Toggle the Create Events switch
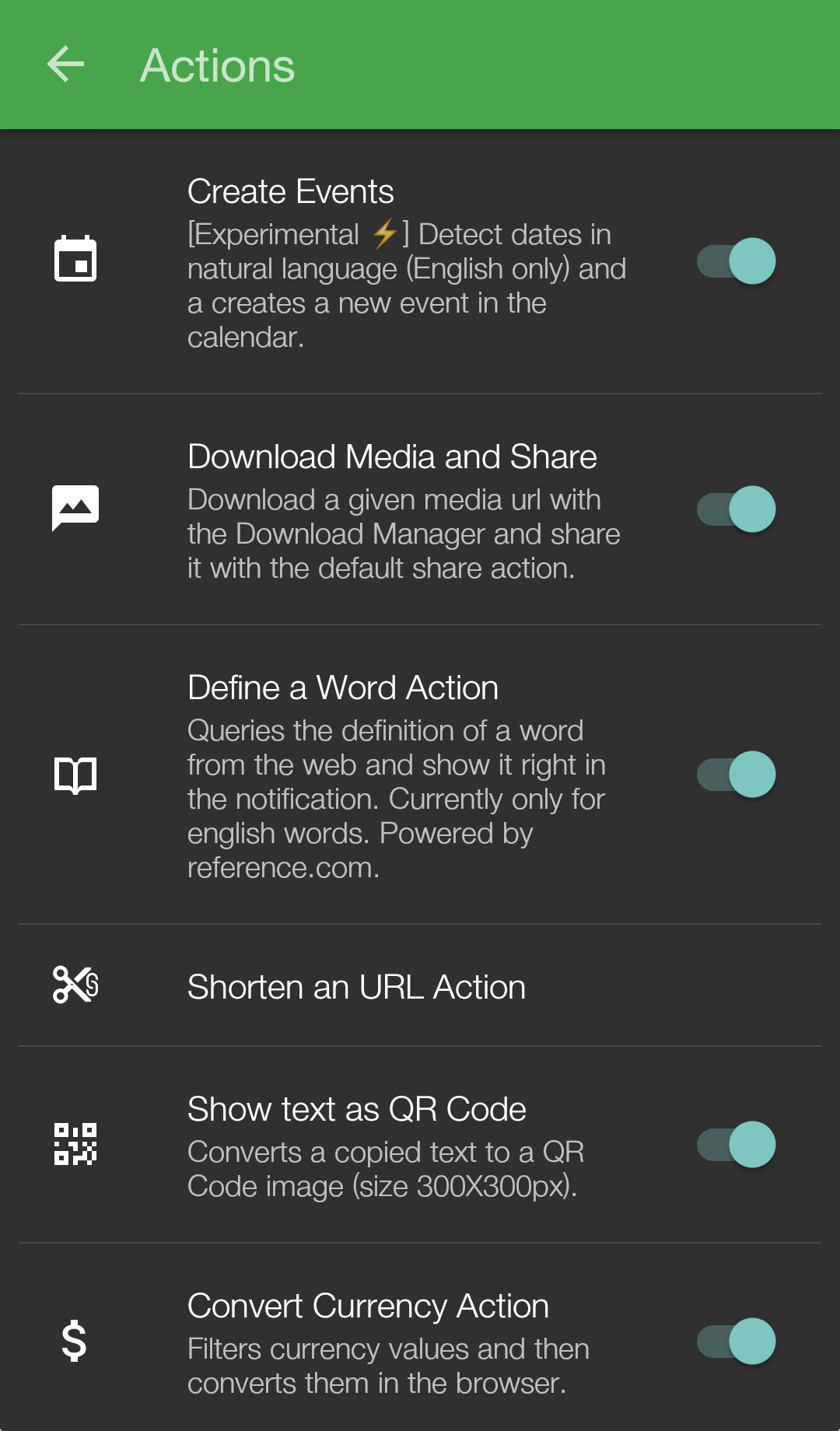 tap(736, 261)
